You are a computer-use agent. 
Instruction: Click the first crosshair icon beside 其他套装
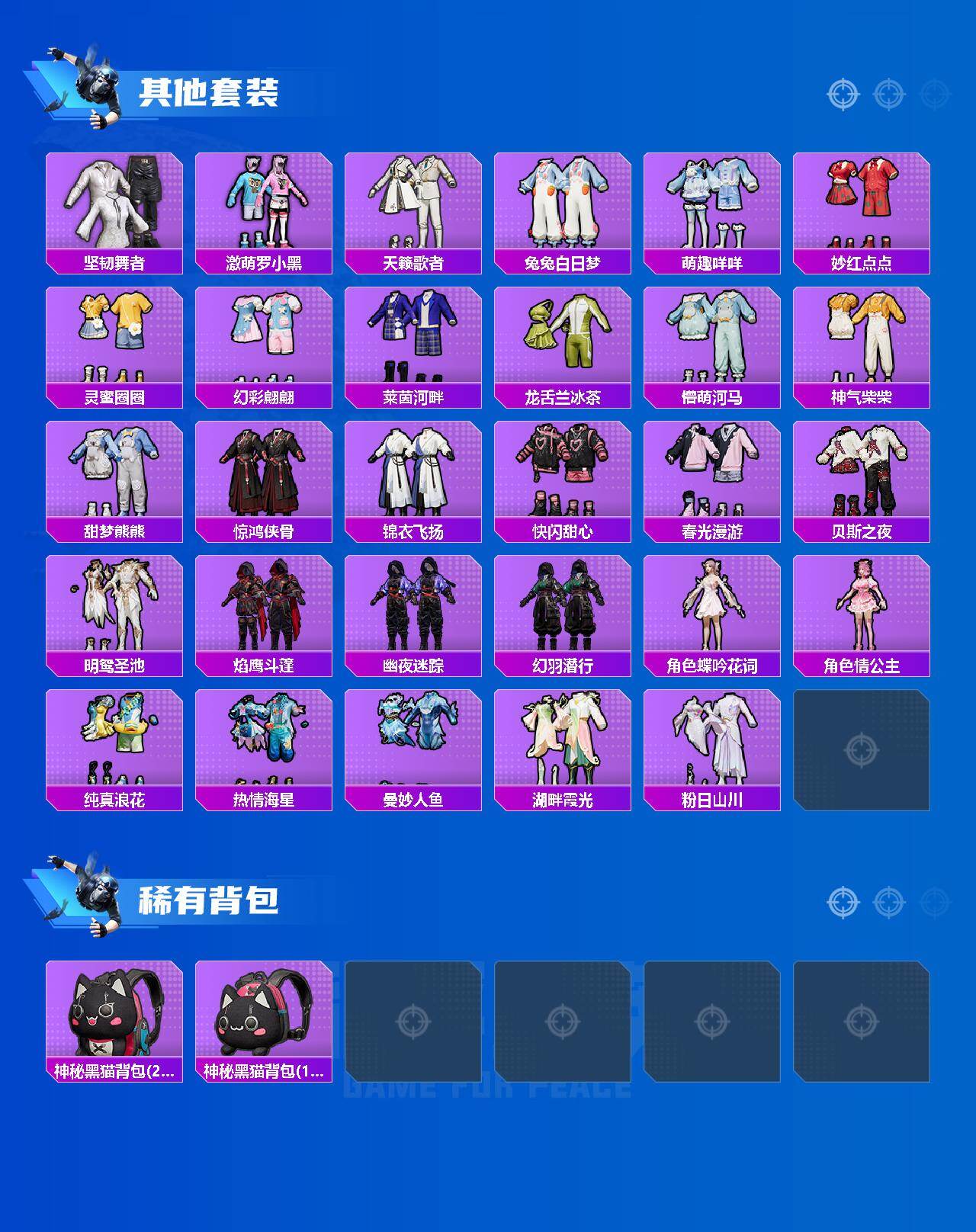(842, 95)
